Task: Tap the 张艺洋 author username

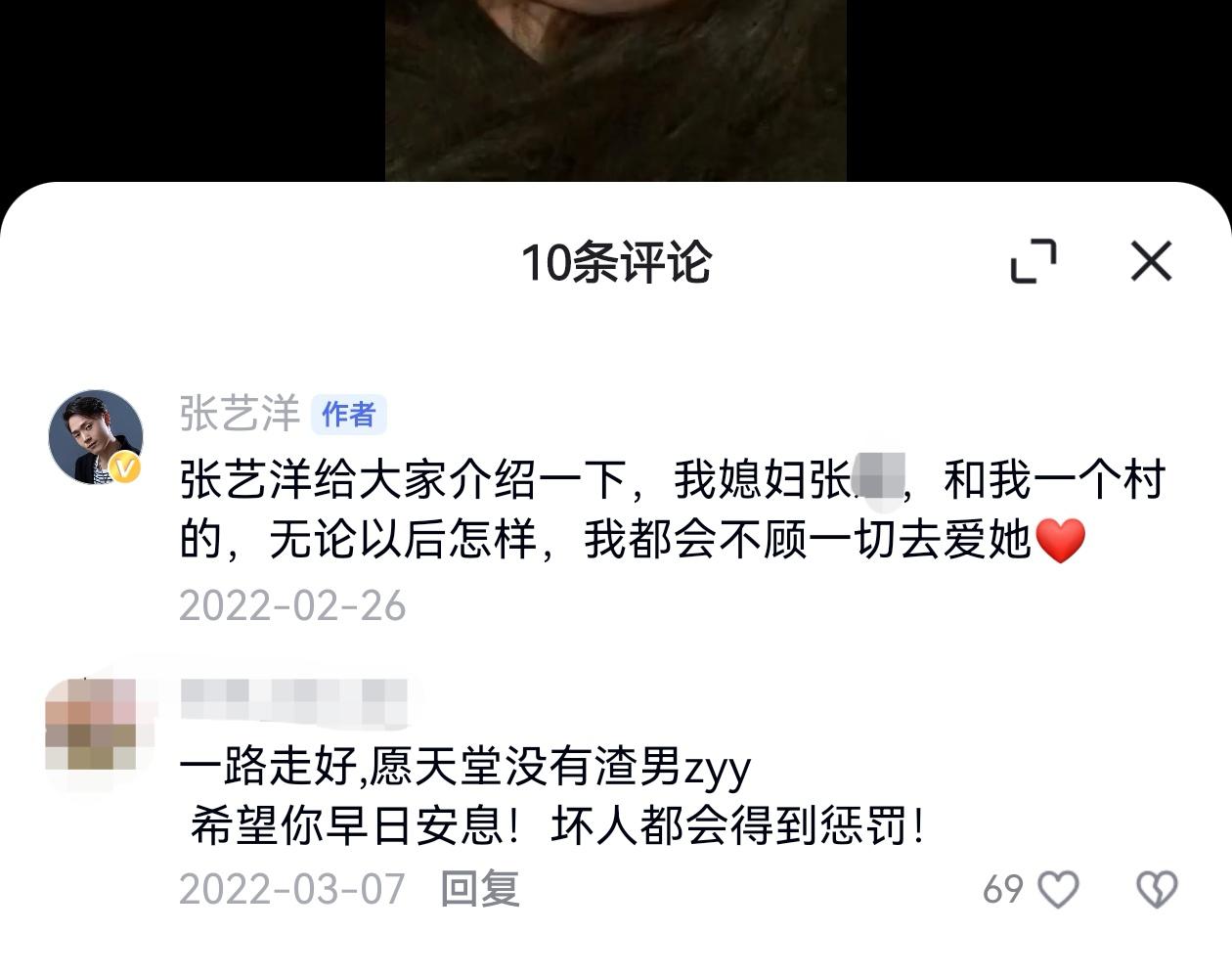Action: tap(240, 414)
